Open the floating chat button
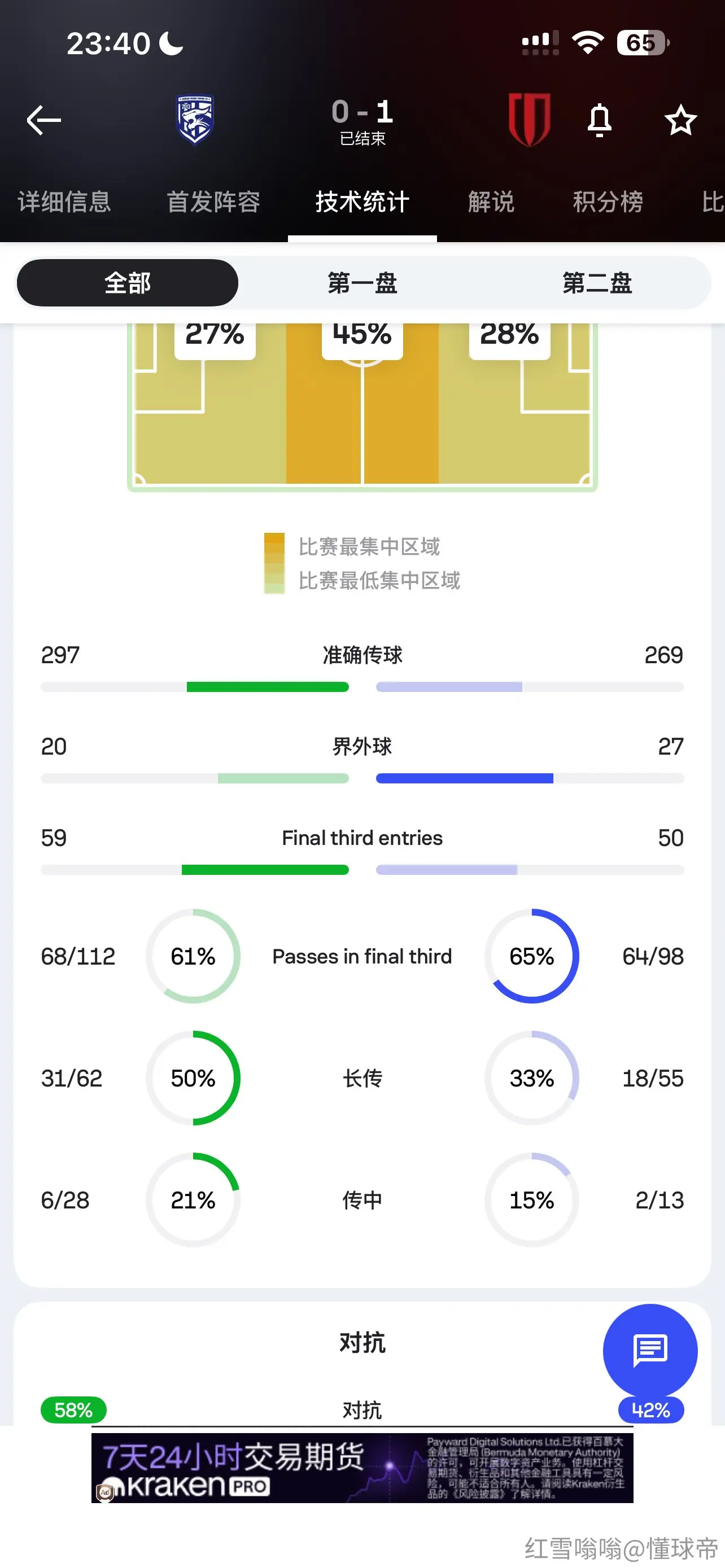The width and height of the screenshot is (725, 1568). [x=650, y=1351]
